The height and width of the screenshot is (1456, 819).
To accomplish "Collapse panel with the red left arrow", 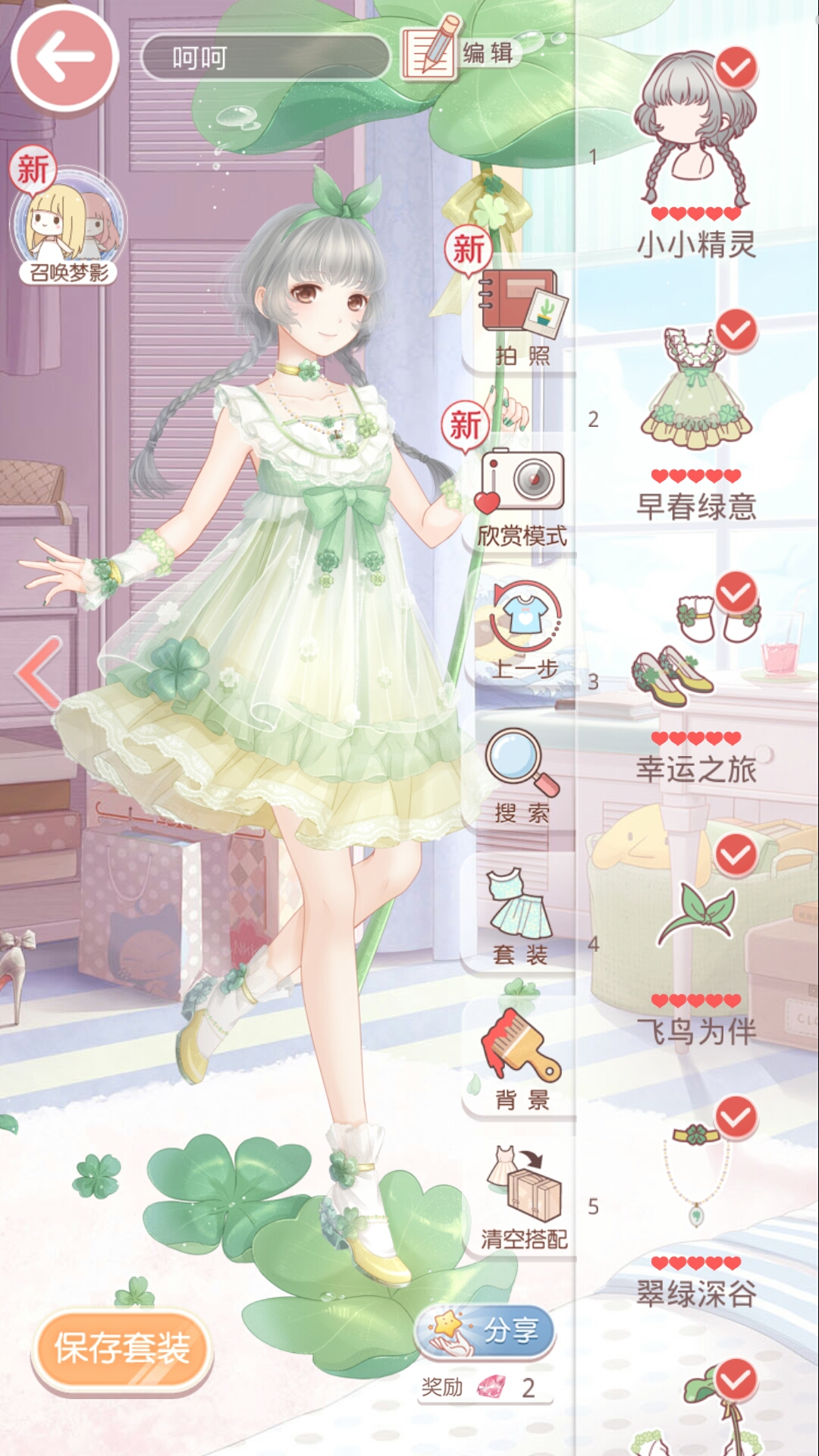I will tap(39, 673).
